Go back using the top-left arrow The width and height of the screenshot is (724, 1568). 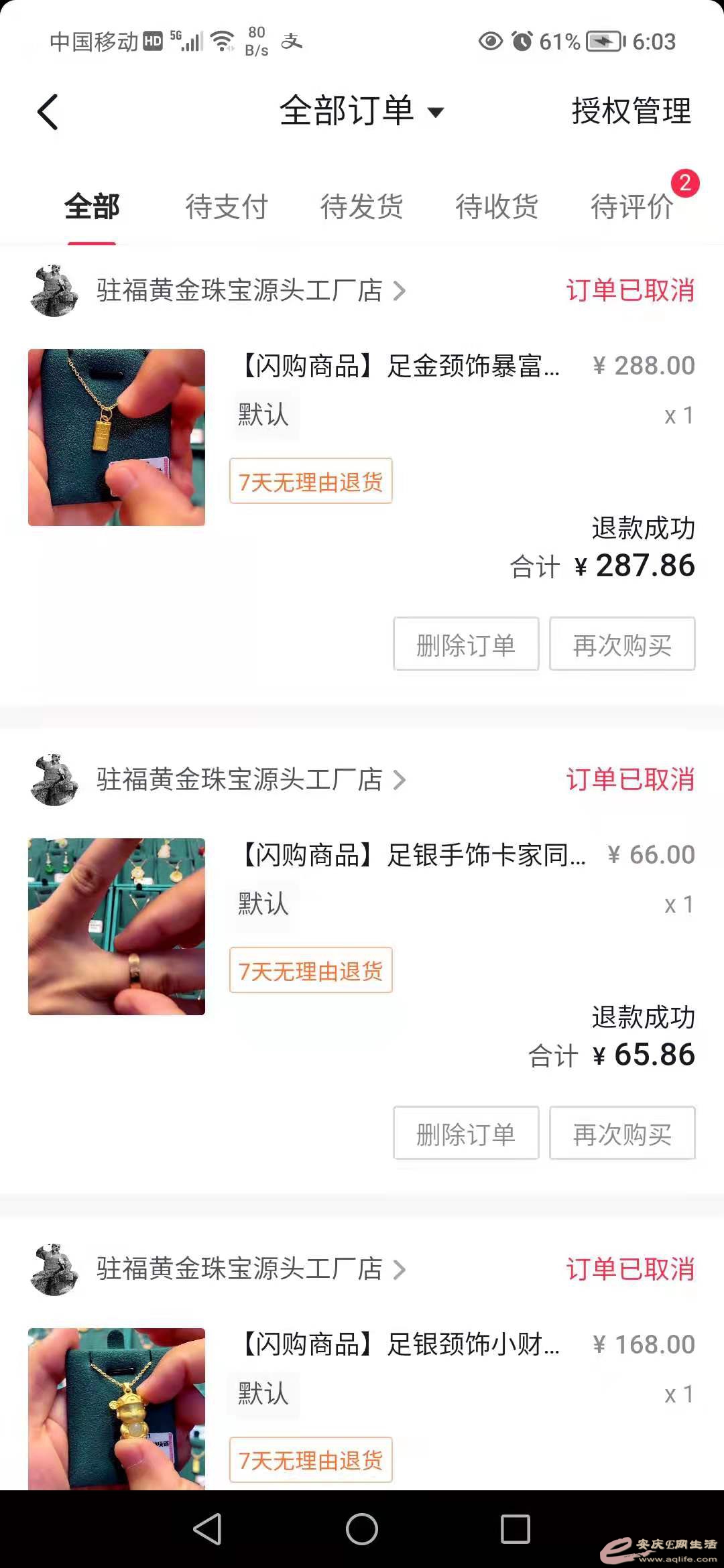pos(48,111)
